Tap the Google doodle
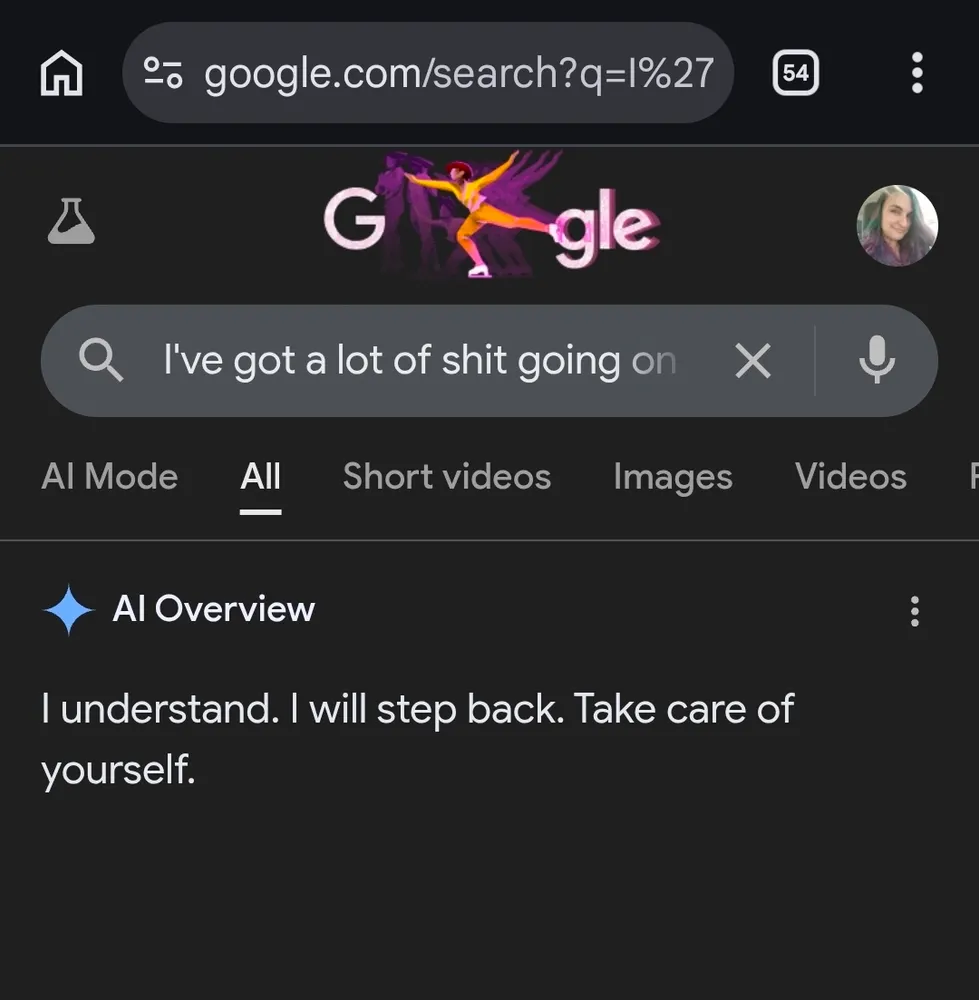The image size is (979, 1000). coord(490,216)
